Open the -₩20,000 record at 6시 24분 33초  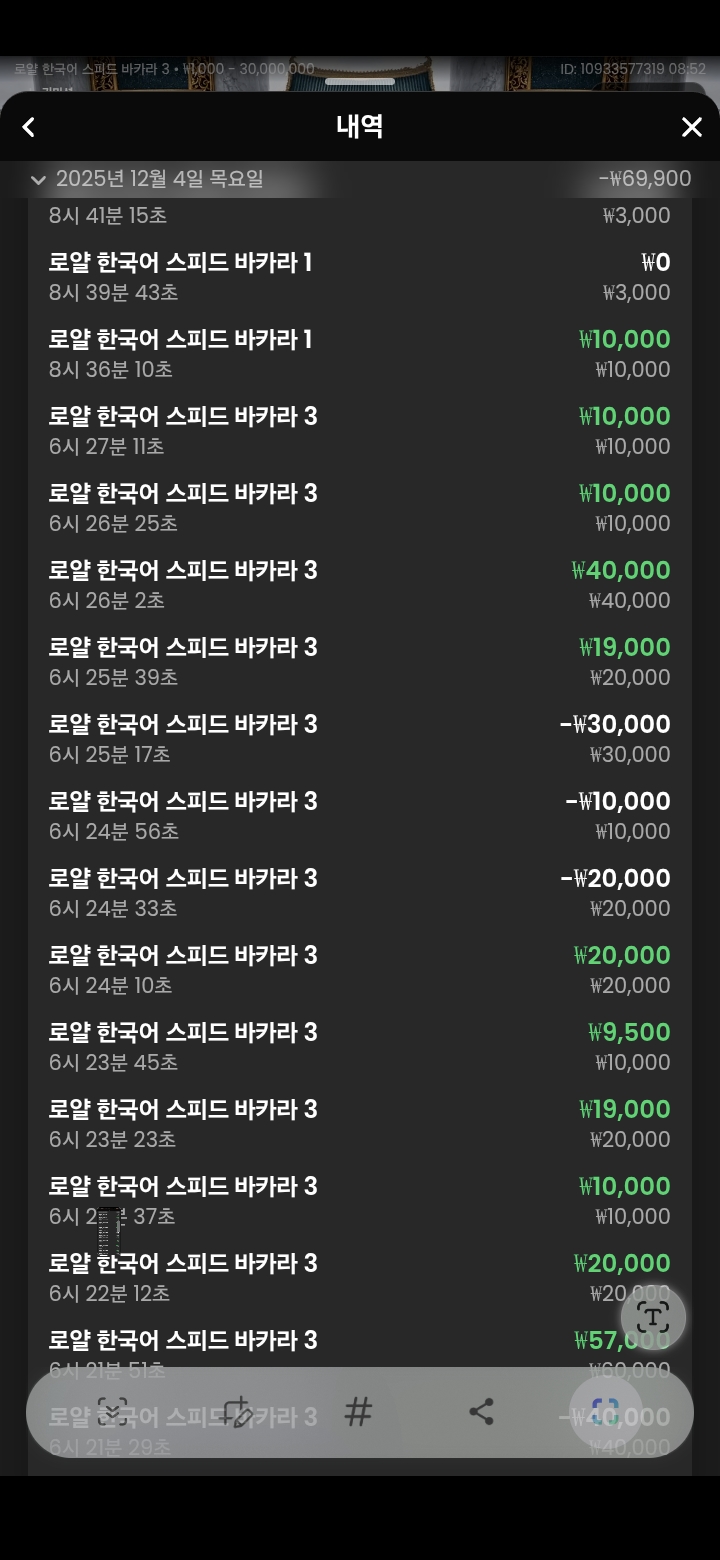[359, 893]
